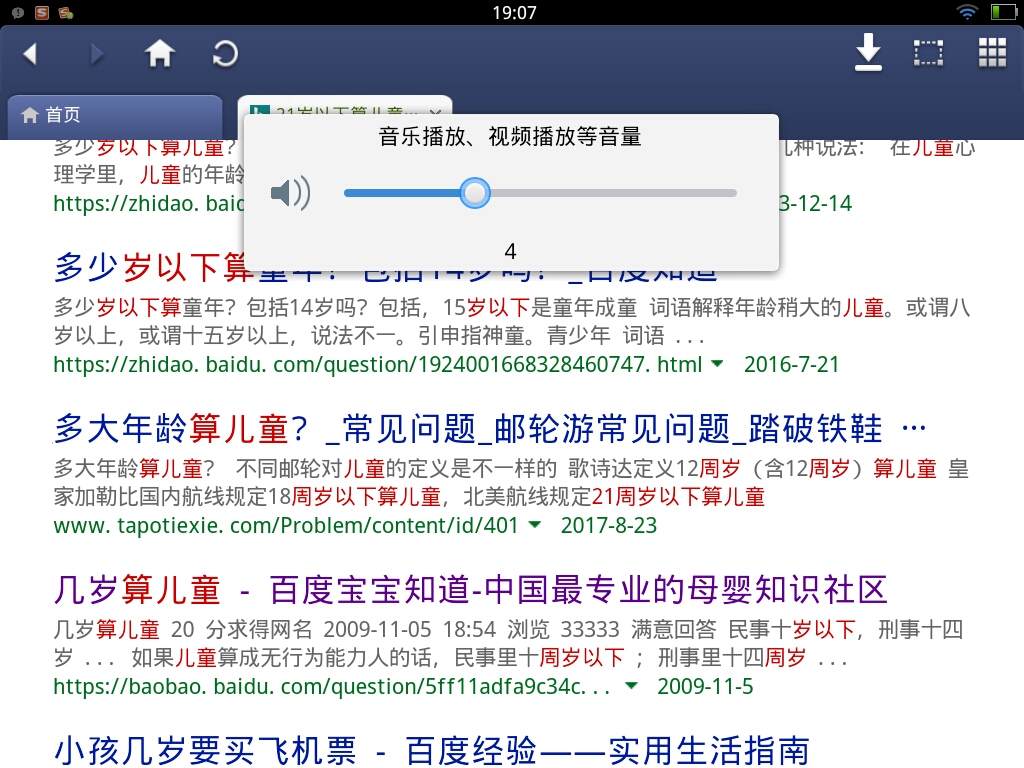This screenshot has width=1024, height=768.
Task: Tap the speaker icon in volume panel
Action: [290, 193]
